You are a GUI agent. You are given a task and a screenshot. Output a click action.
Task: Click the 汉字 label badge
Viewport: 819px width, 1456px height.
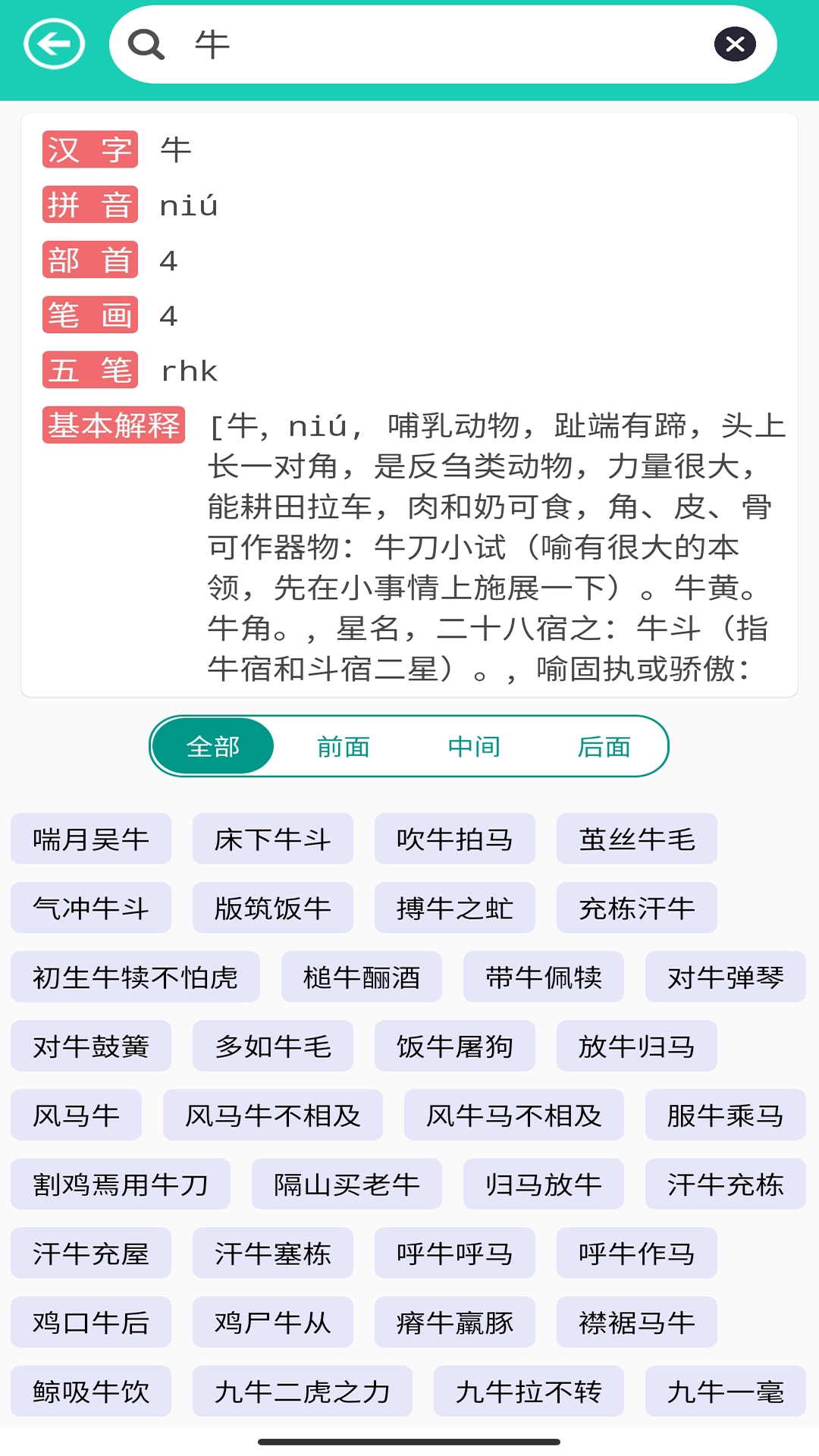pos(89,149)
